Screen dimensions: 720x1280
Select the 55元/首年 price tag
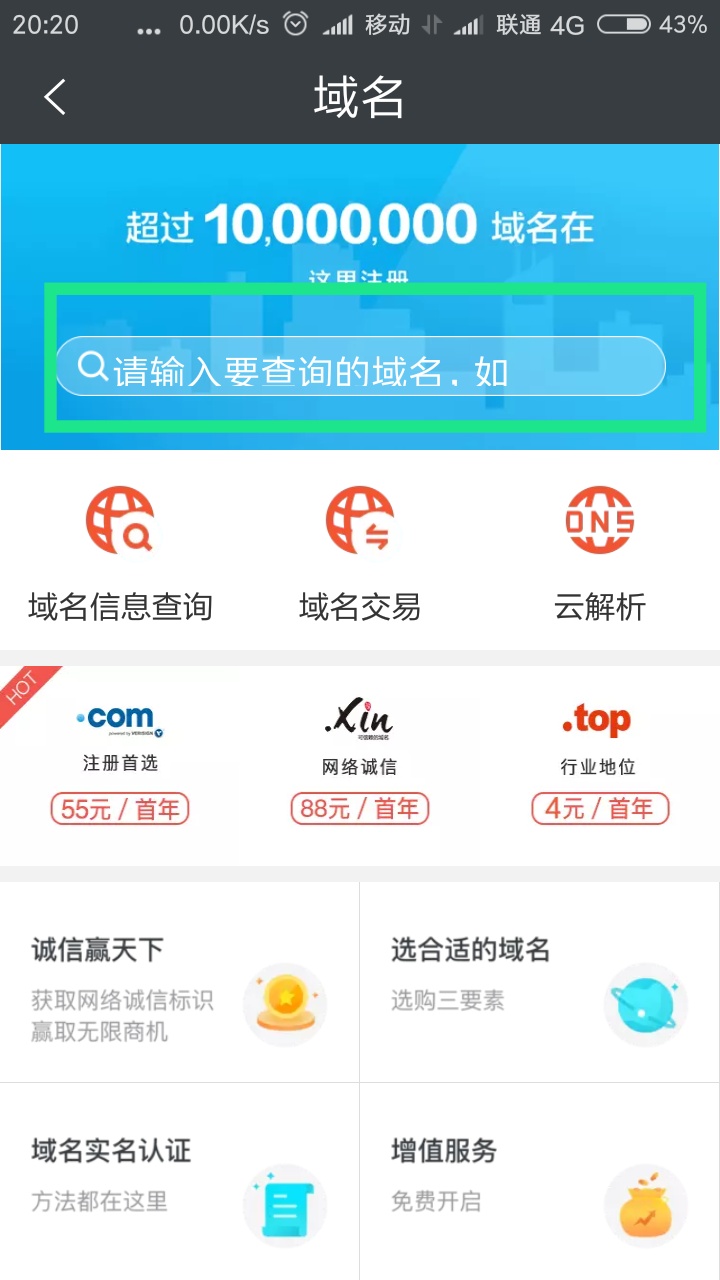(x=119, y=808)
